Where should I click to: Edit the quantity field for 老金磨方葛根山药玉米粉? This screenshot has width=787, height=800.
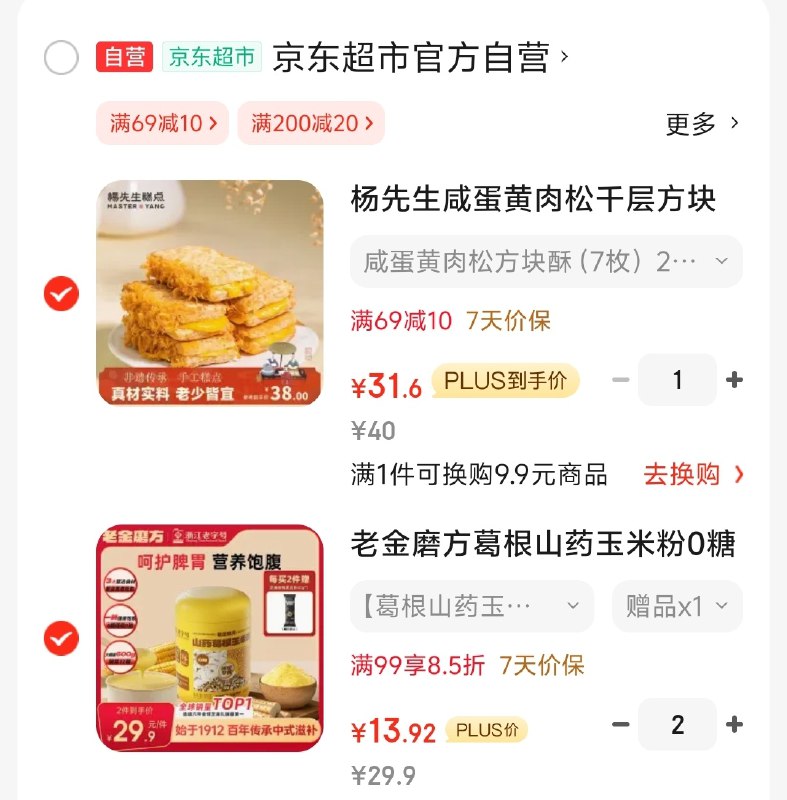[677, 725]
